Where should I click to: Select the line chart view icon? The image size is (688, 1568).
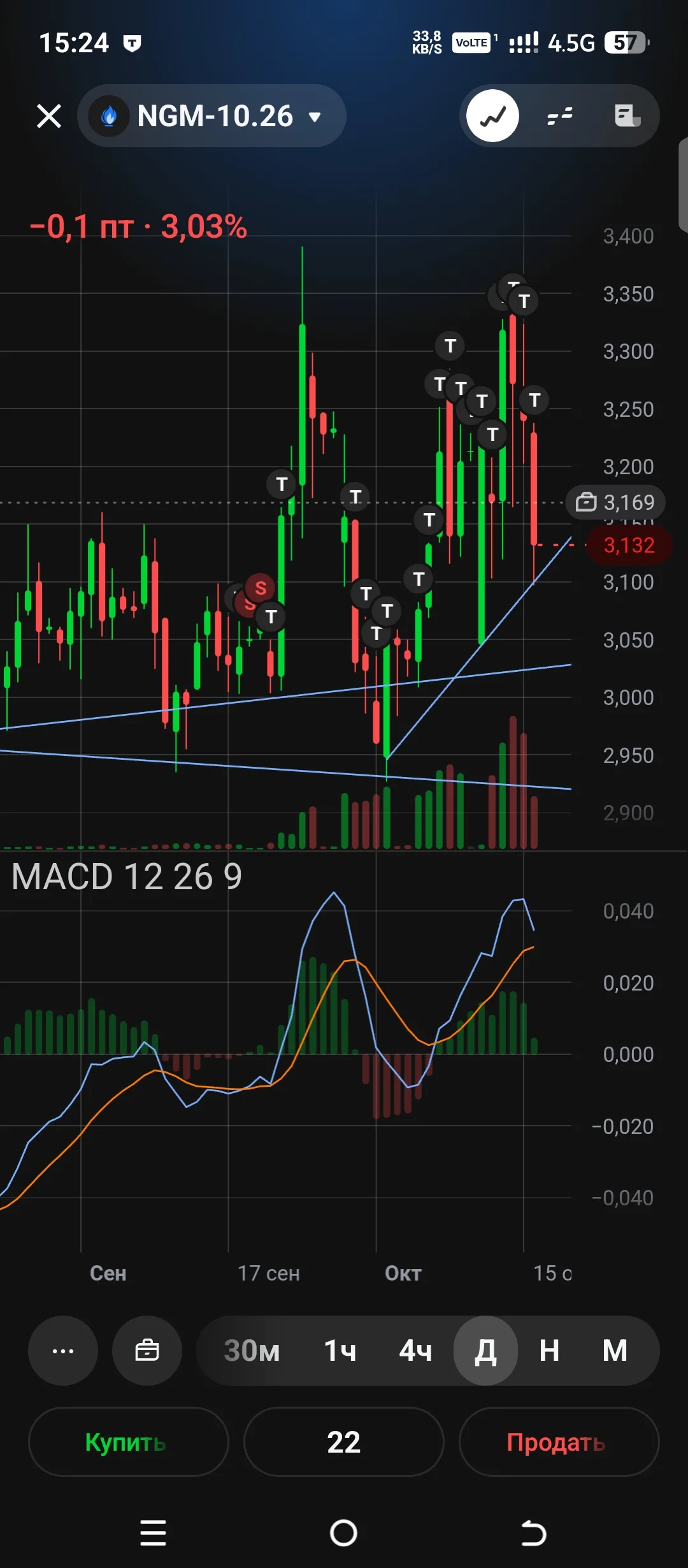492,116
